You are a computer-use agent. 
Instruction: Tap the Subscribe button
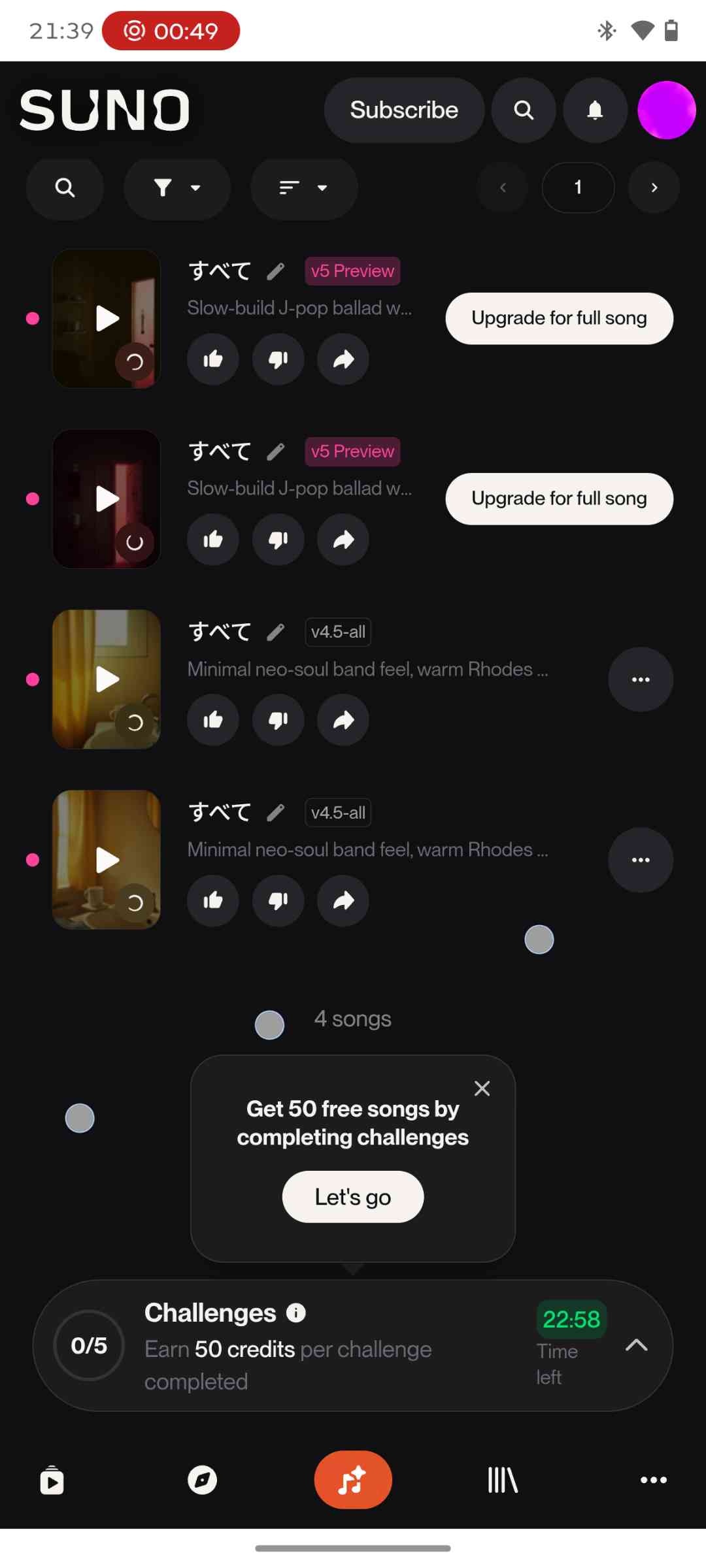click(x=403, y=110)
